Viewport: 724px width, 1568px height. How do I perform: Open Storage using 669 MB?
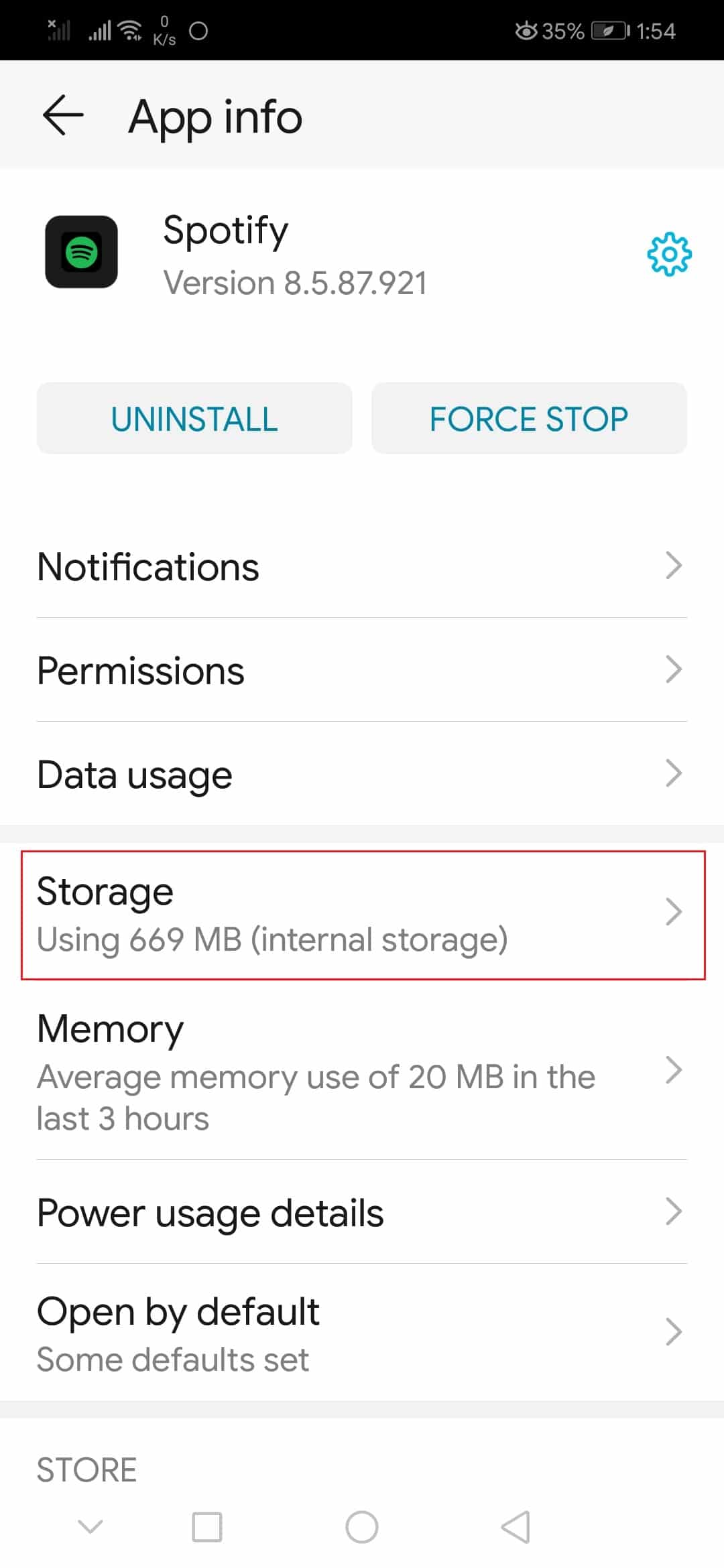[x=362, y=915]
